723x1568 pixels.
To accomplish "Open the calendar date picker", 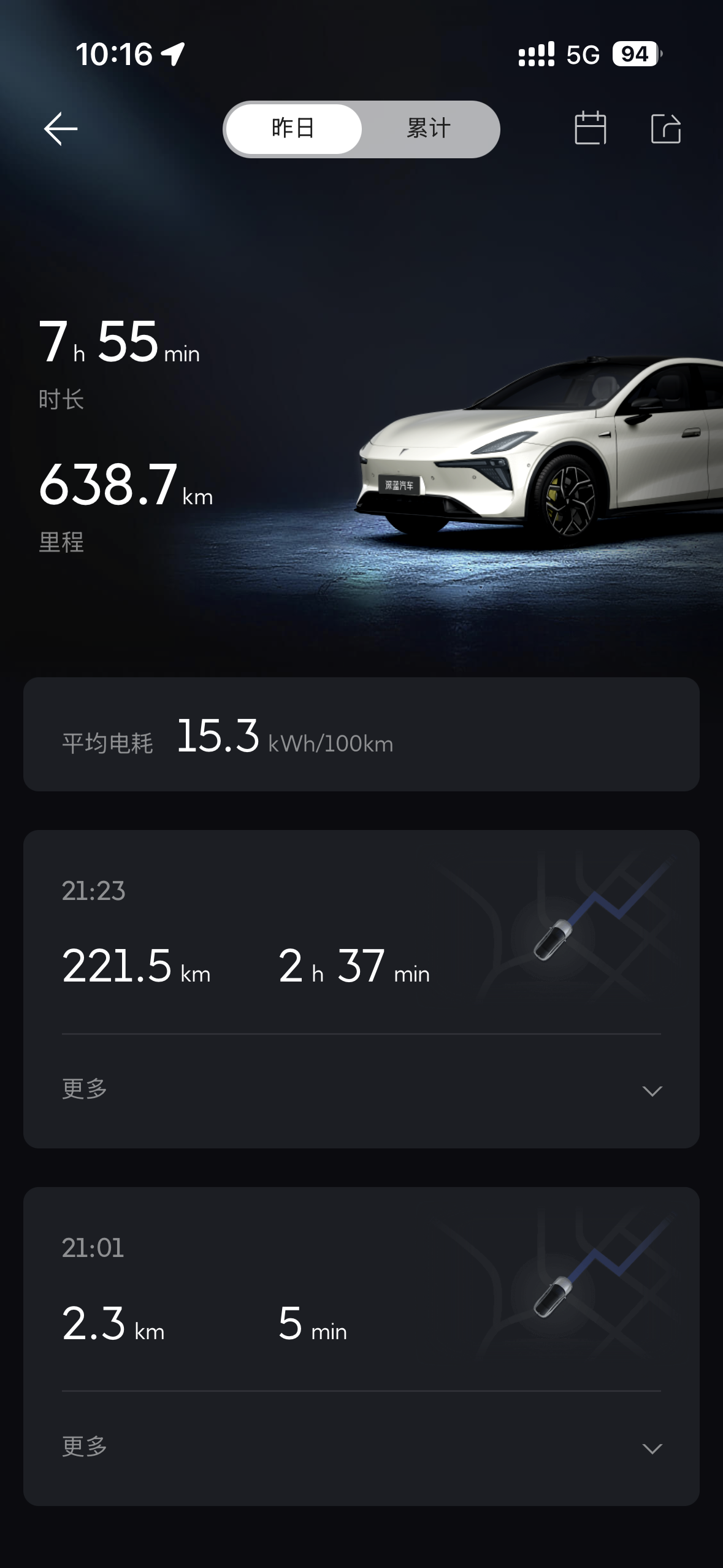I will 590,129.
